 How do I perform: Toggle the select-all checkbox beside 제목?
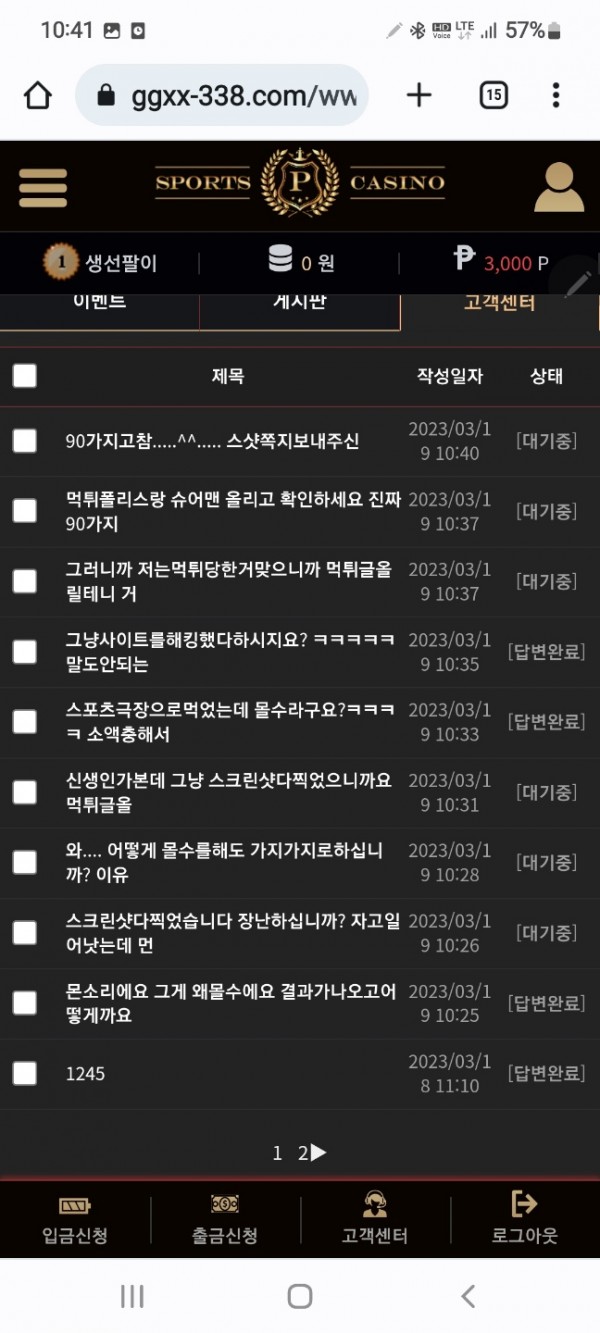(x=25, y=376)
